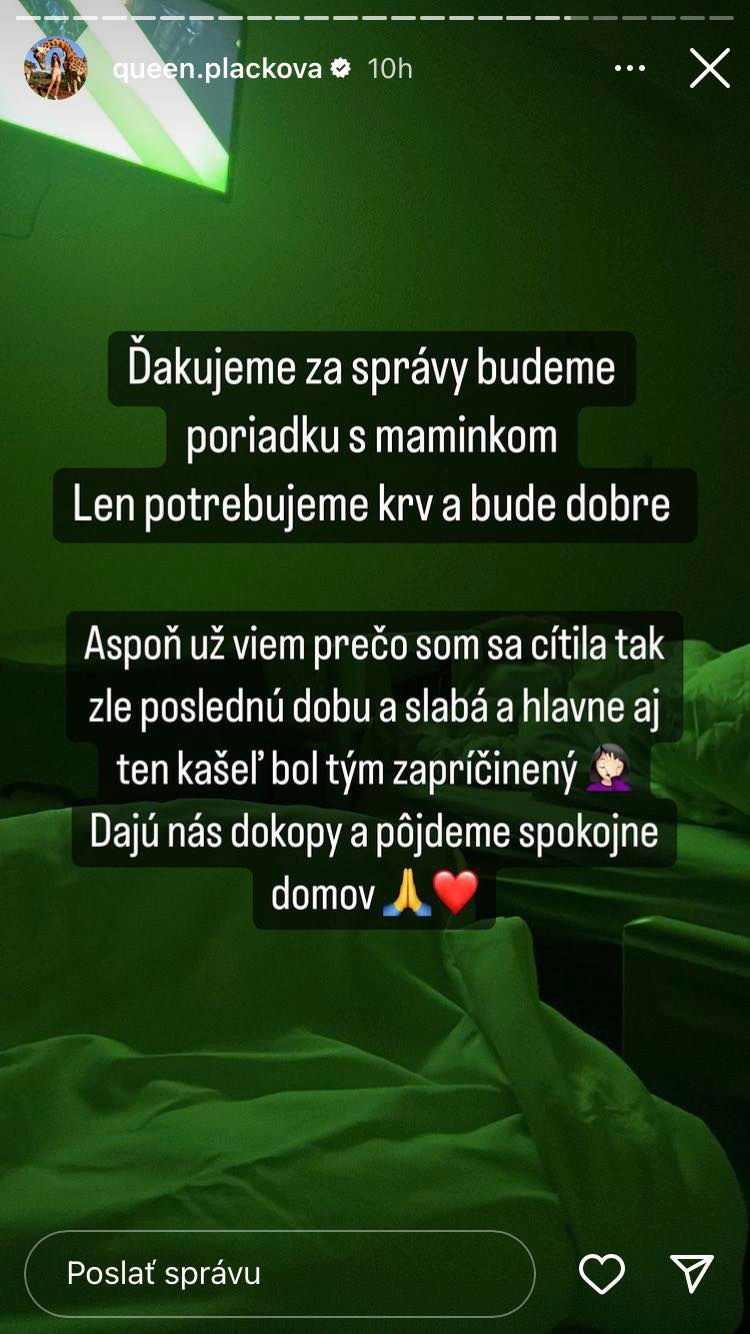The image size is (750, 1334).
Task: Share the story via paper plane icon
Action: coord(692,1273)
